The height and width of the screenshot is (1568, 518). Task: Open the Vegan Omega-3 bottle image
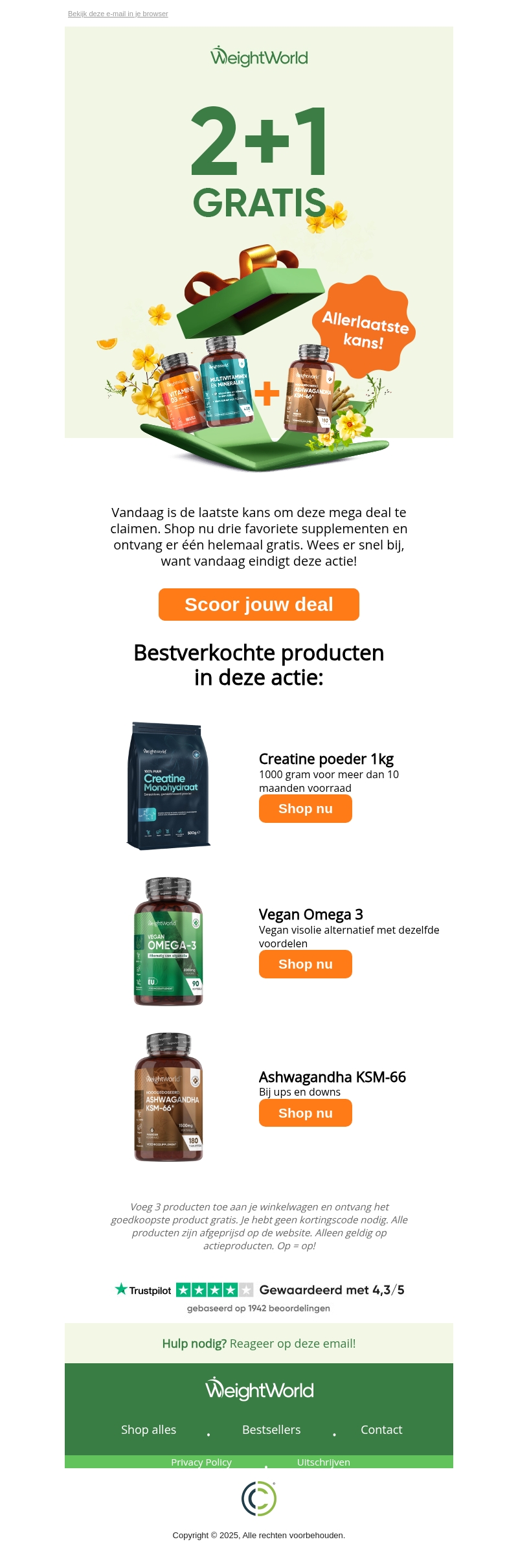point(168,941)
